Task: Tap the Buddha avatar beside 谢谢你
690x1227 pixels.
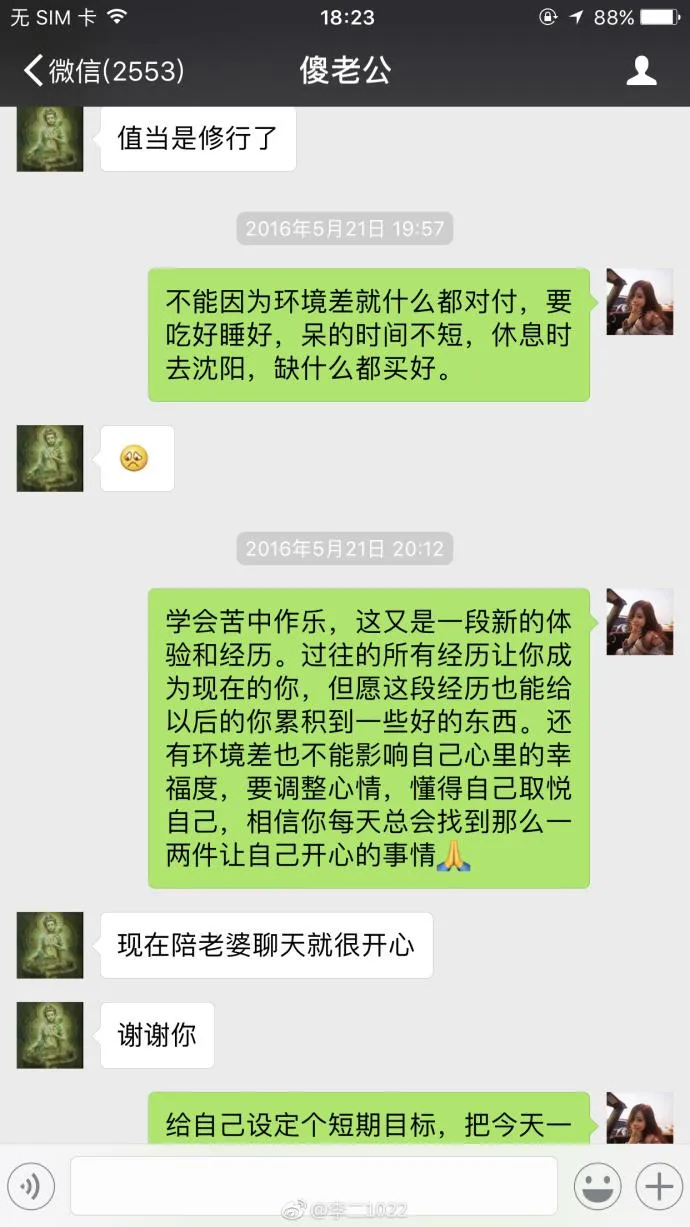Action: point(50,1035)
